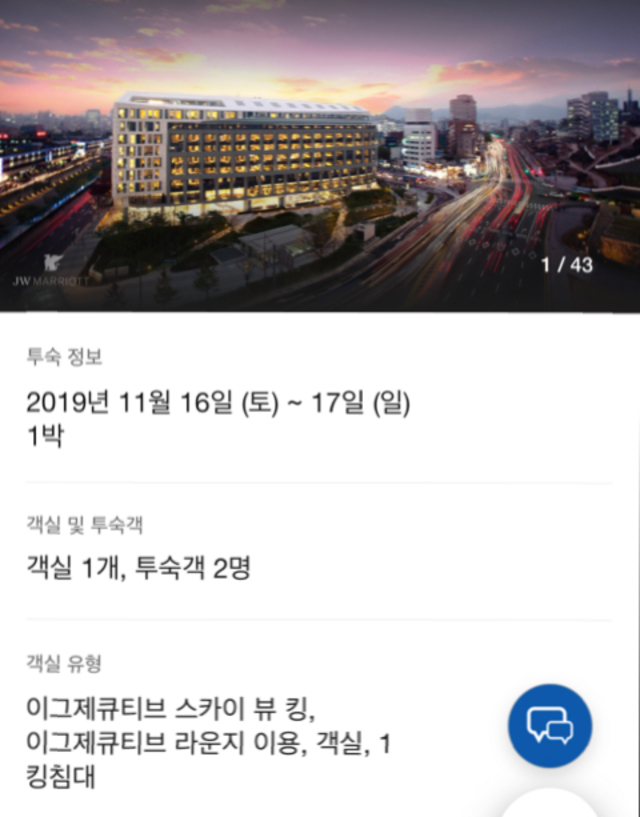Open the hotel photo gallery
This screenshot has width=640, height=817.
coord(320,156)
